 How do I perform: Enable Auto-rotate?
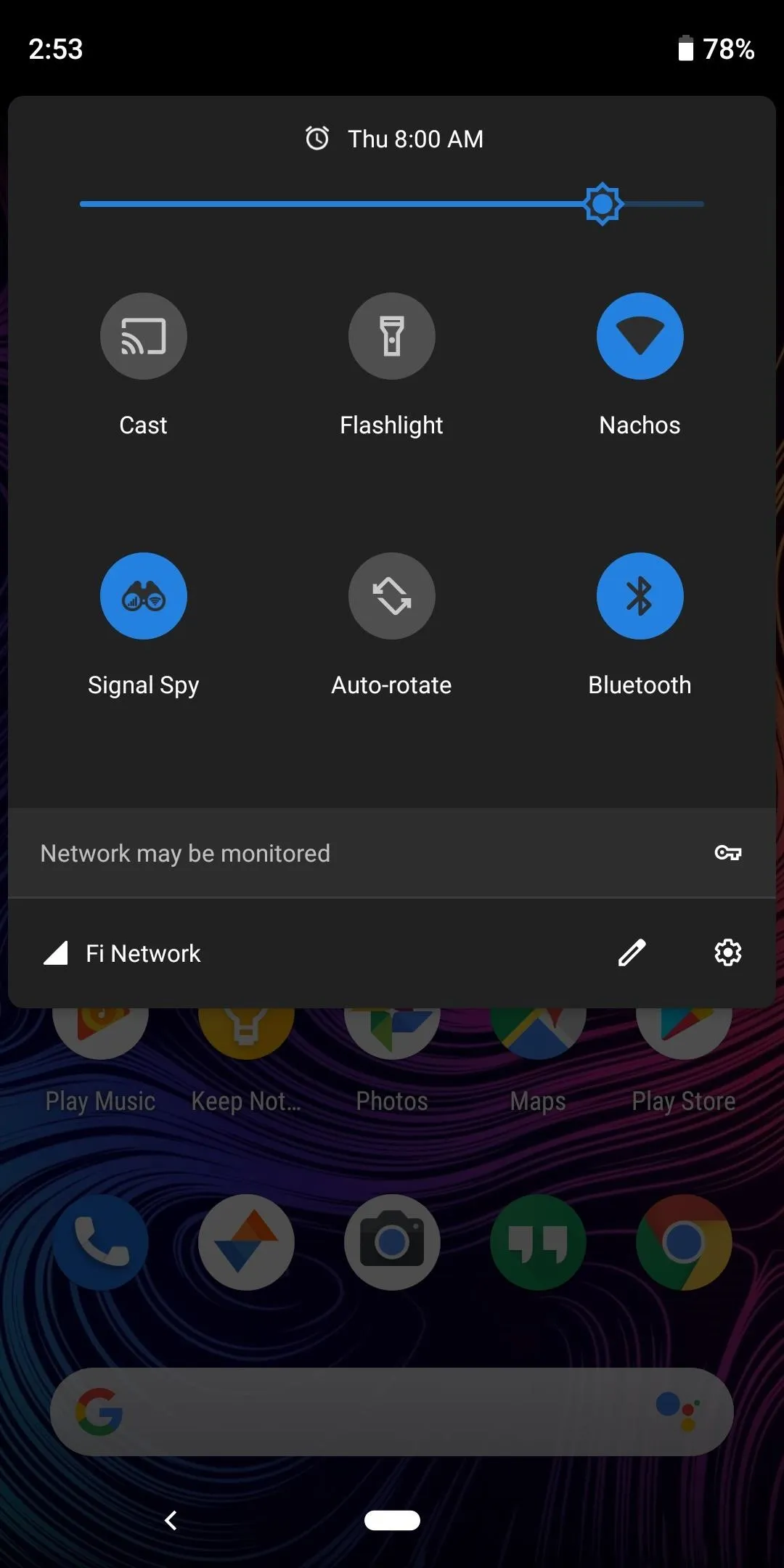coord(392,596)
